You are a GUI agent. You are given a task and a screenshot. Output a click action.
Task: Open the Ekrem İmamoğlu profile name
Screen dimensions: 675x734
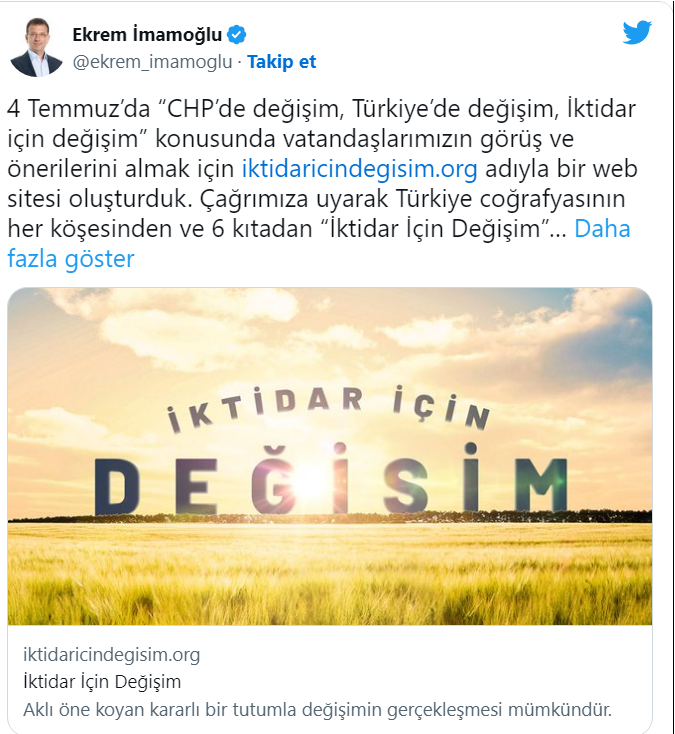pos(145,35)
